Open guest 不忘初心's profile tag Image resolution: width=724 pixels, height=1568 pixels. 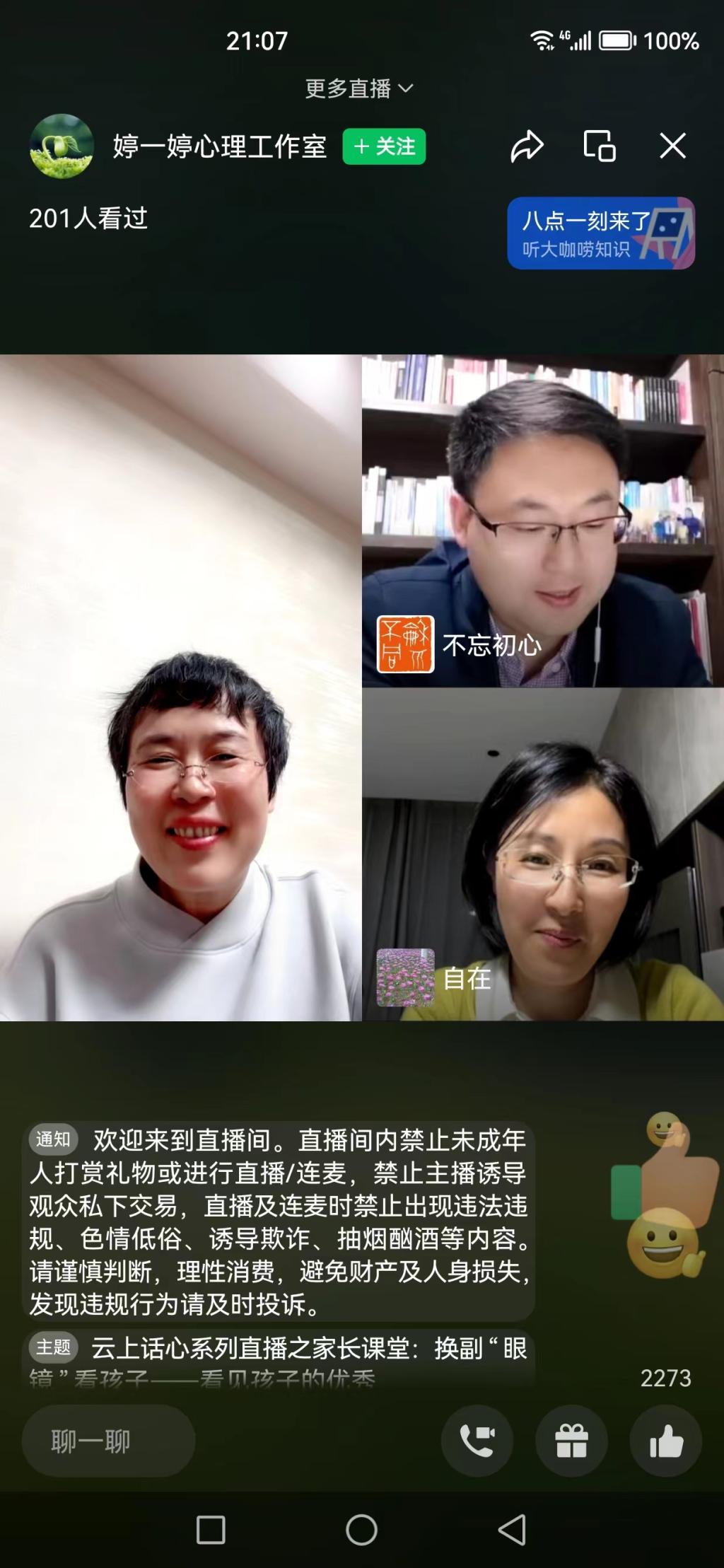point(460,644)
